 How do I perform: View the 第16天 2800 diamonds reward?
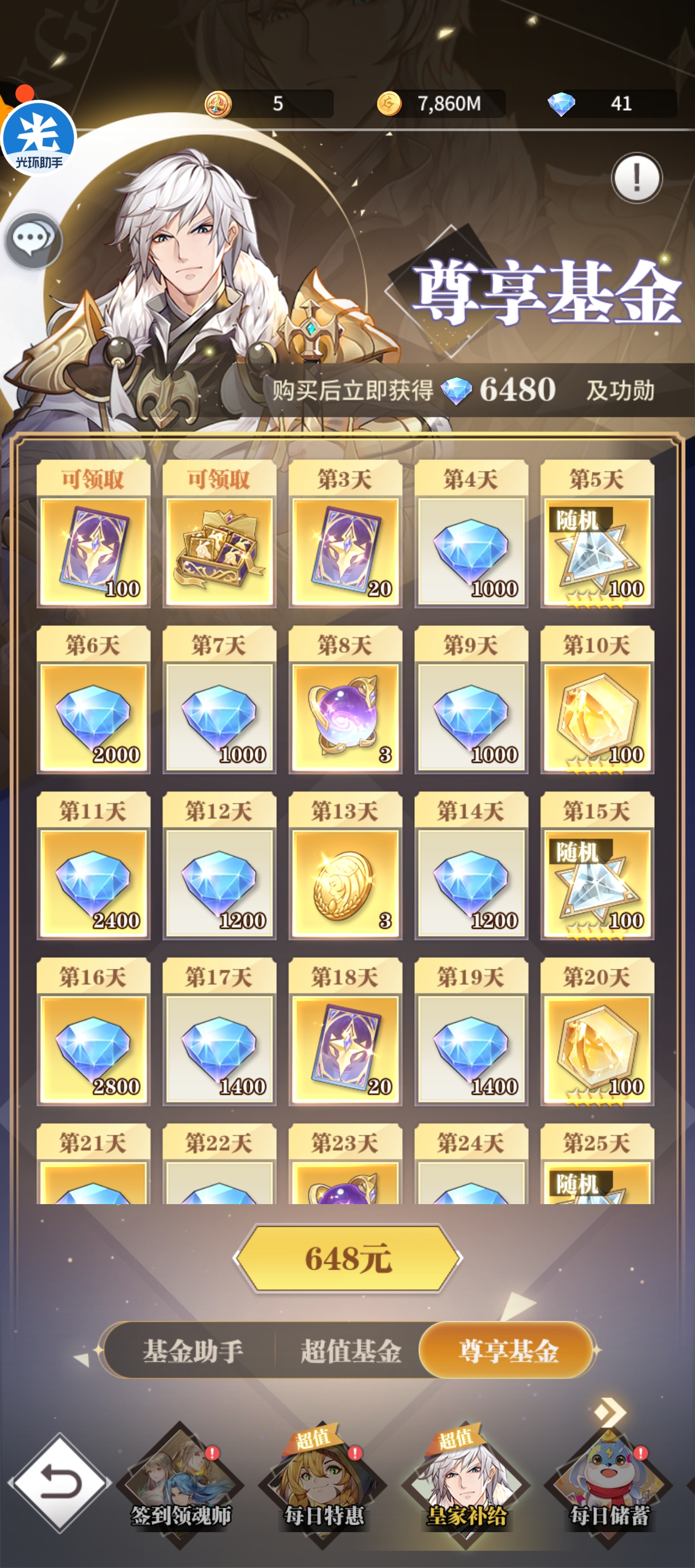(93, 1048)
